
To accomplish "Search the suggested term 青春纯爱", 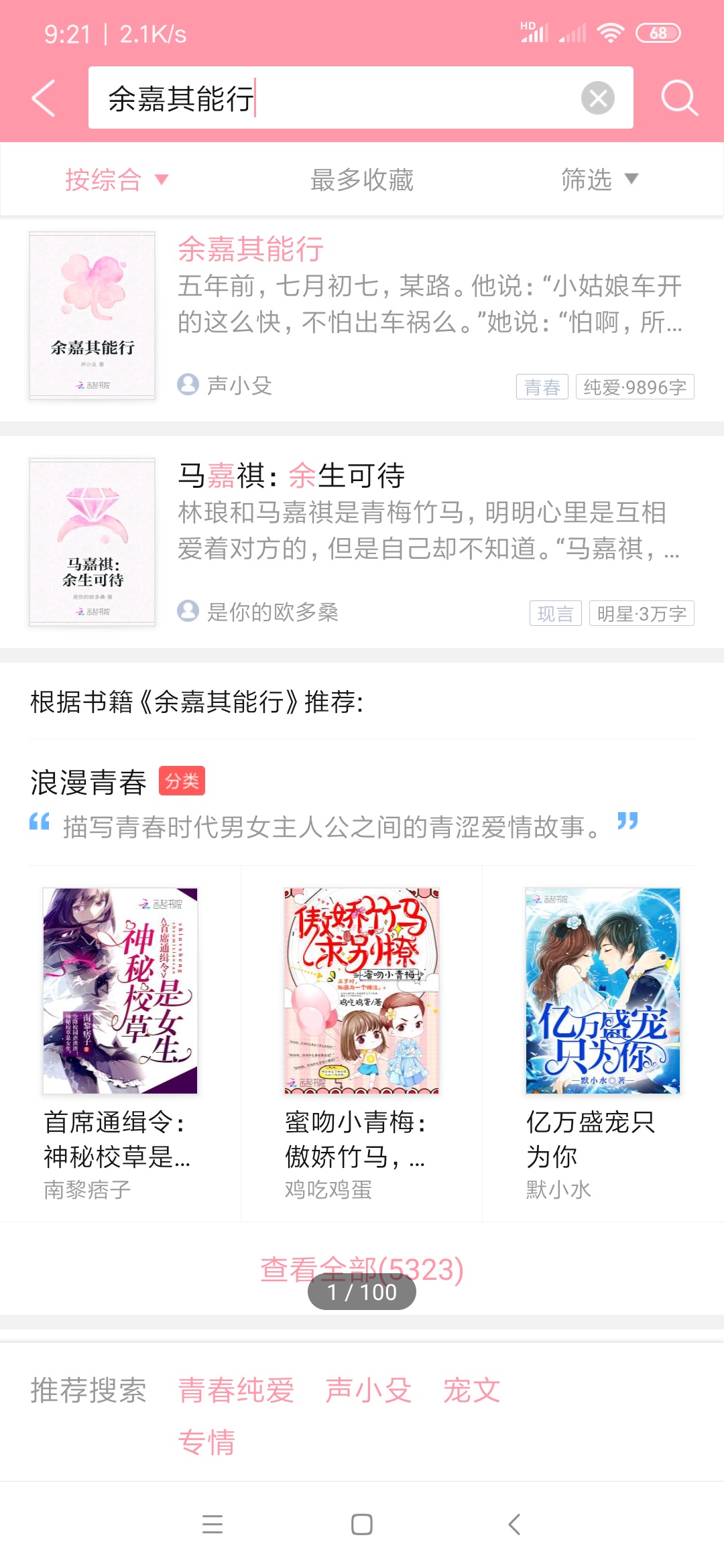I will point(236,1390).
